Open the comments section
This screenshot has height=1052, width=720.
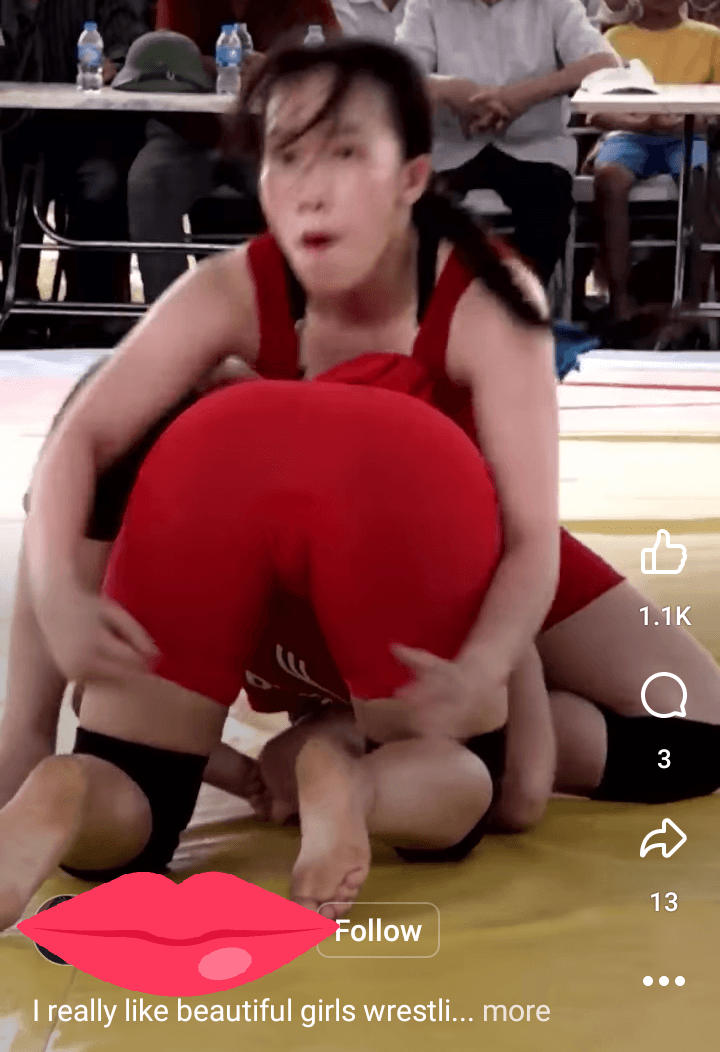663,696
